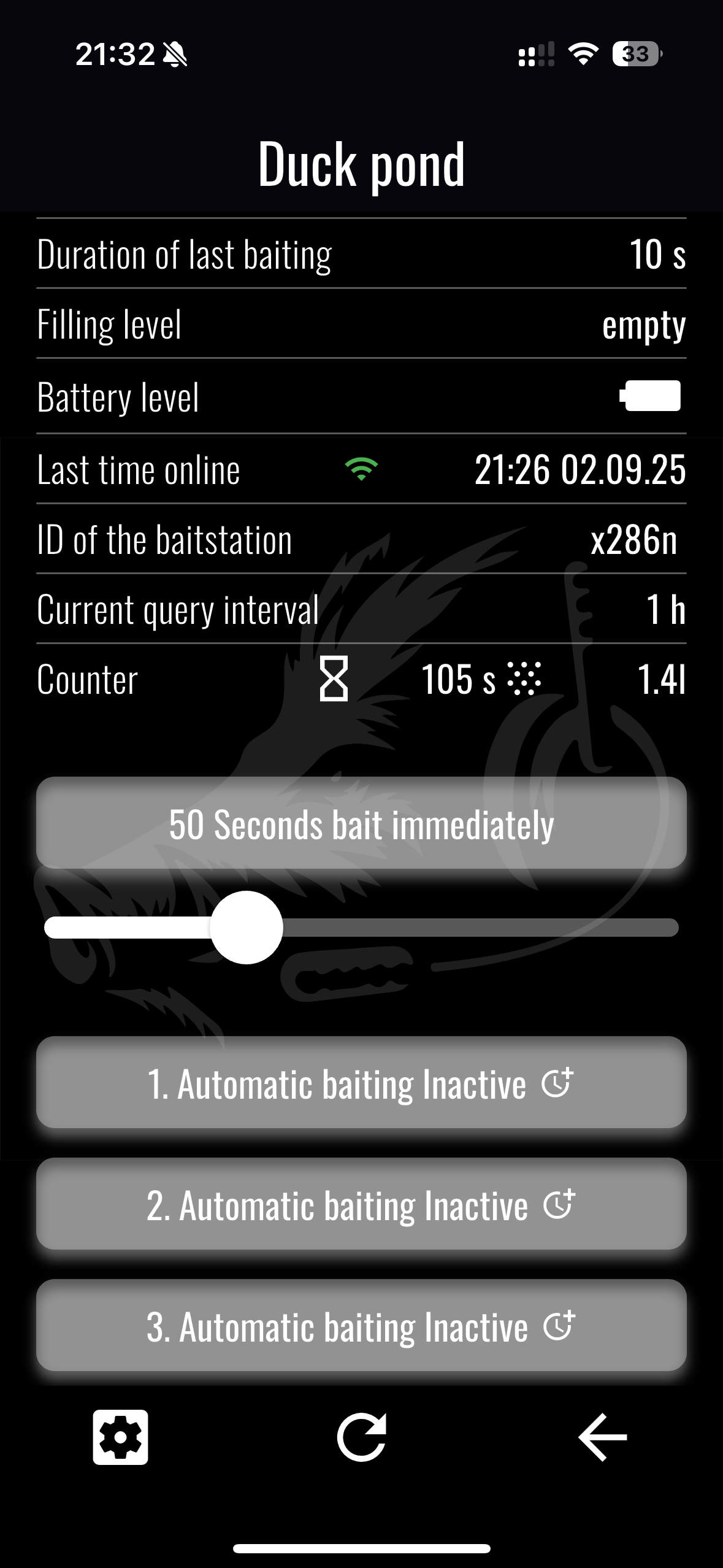The height and width of the screenshot is (1568, 723).
Task: Refresh the bait station data
Action: (361, 1437)
